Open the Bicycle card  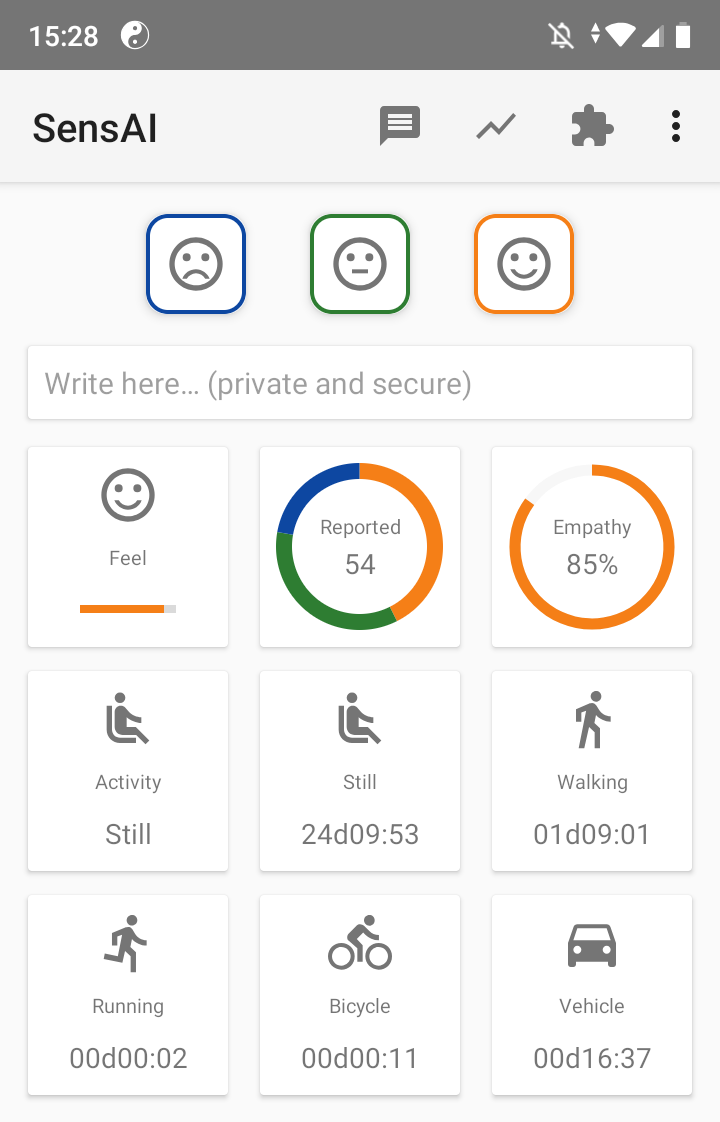coord(360,995)
